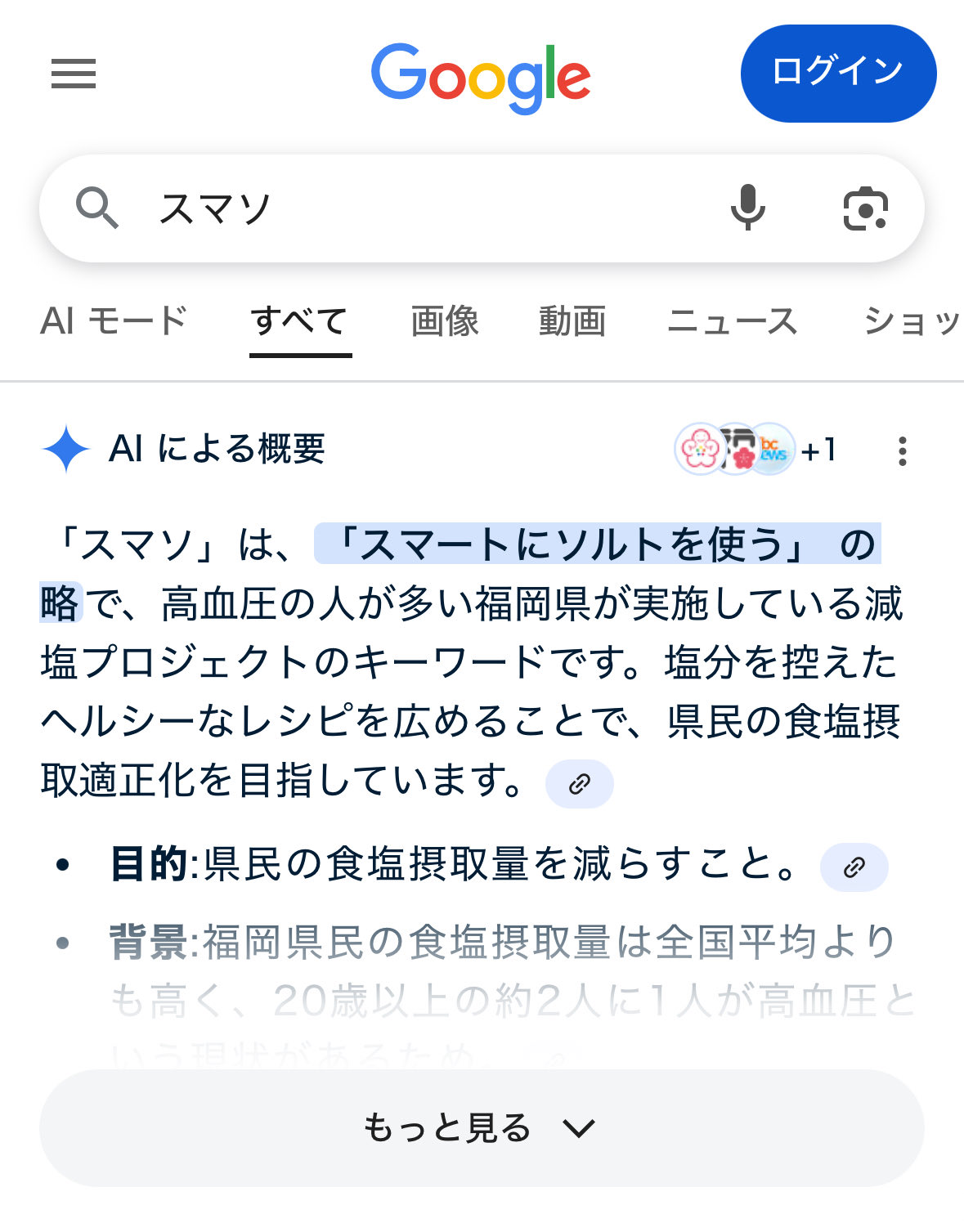Open the ショッ tab at tab bar end

coord(912,320)
